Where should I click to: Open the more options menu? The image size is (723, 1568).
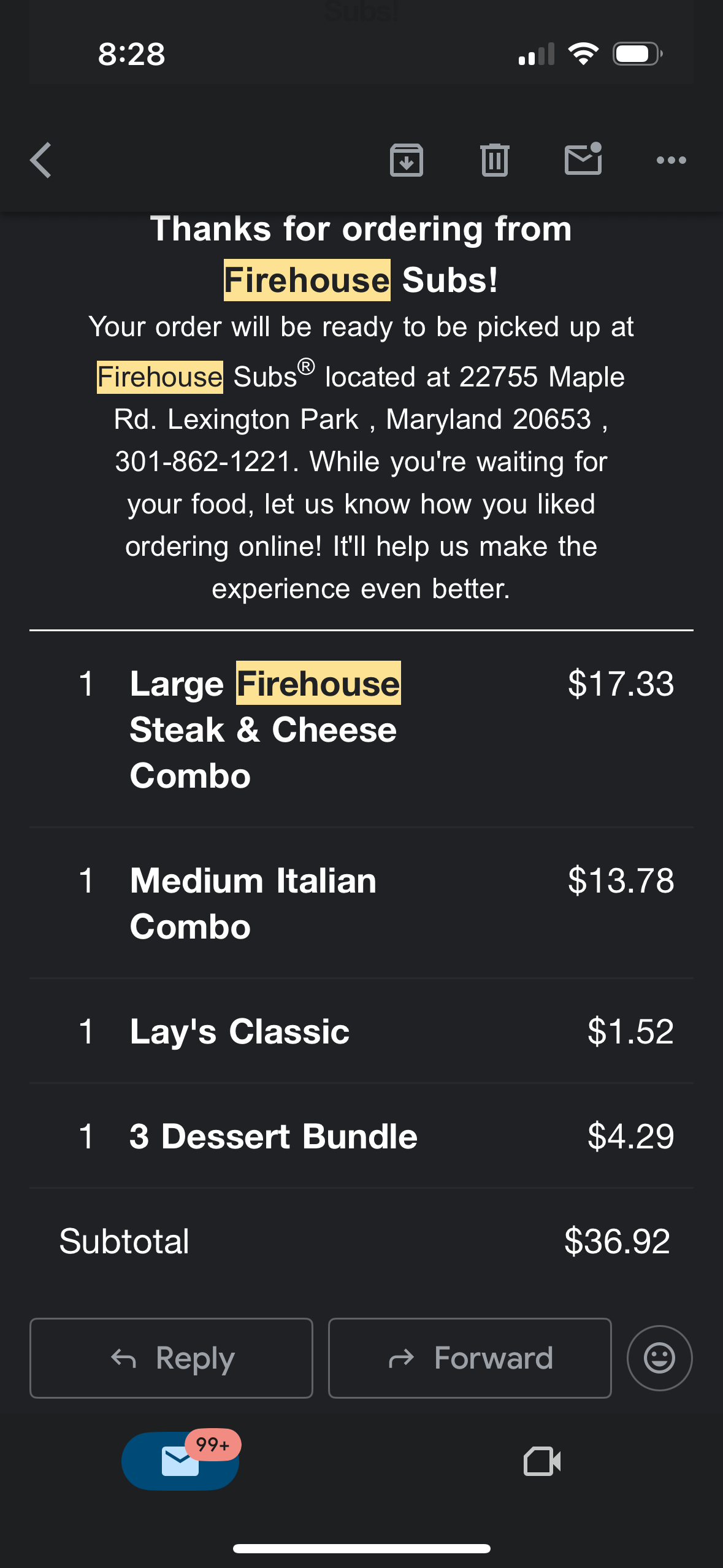671,161
